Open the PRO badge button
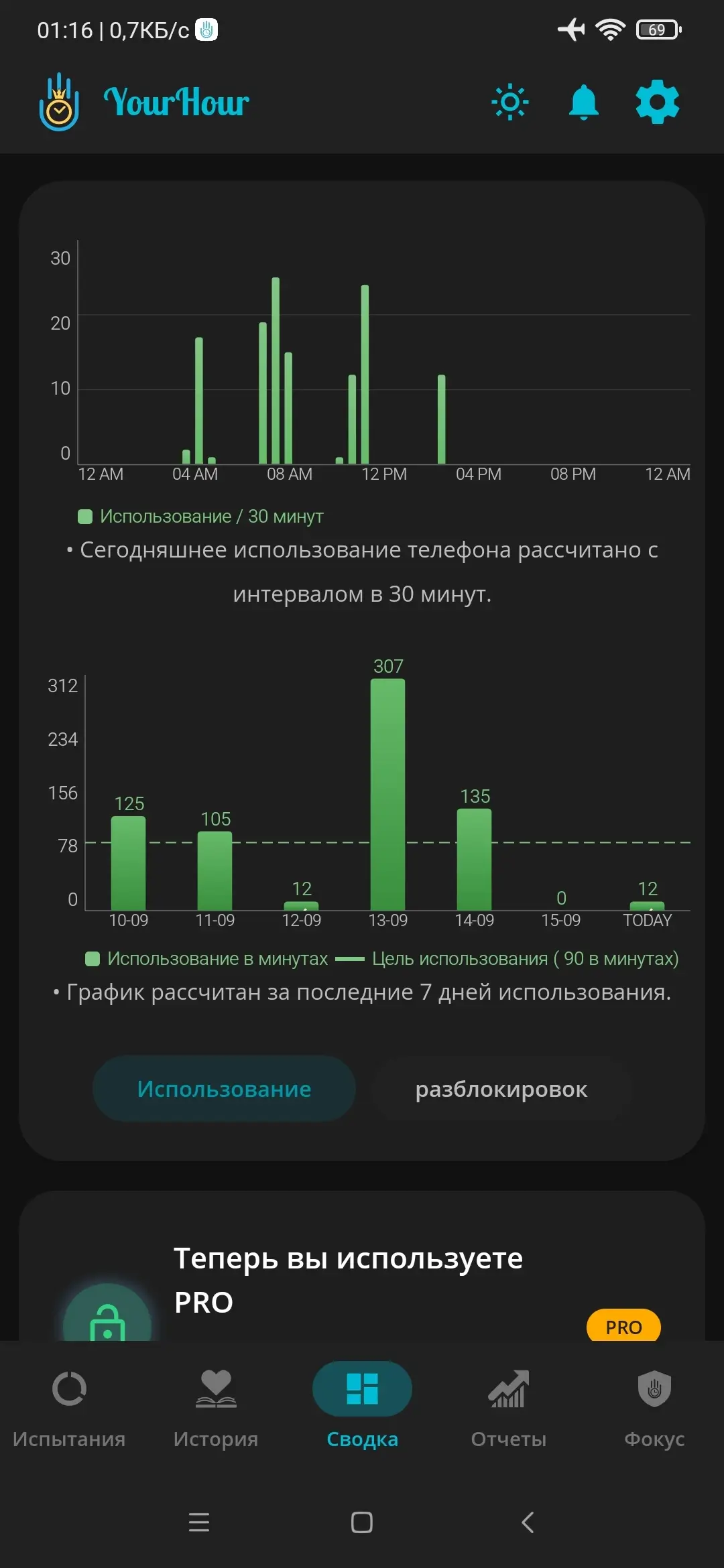The image size is (724, 1568). [623, 1325]
